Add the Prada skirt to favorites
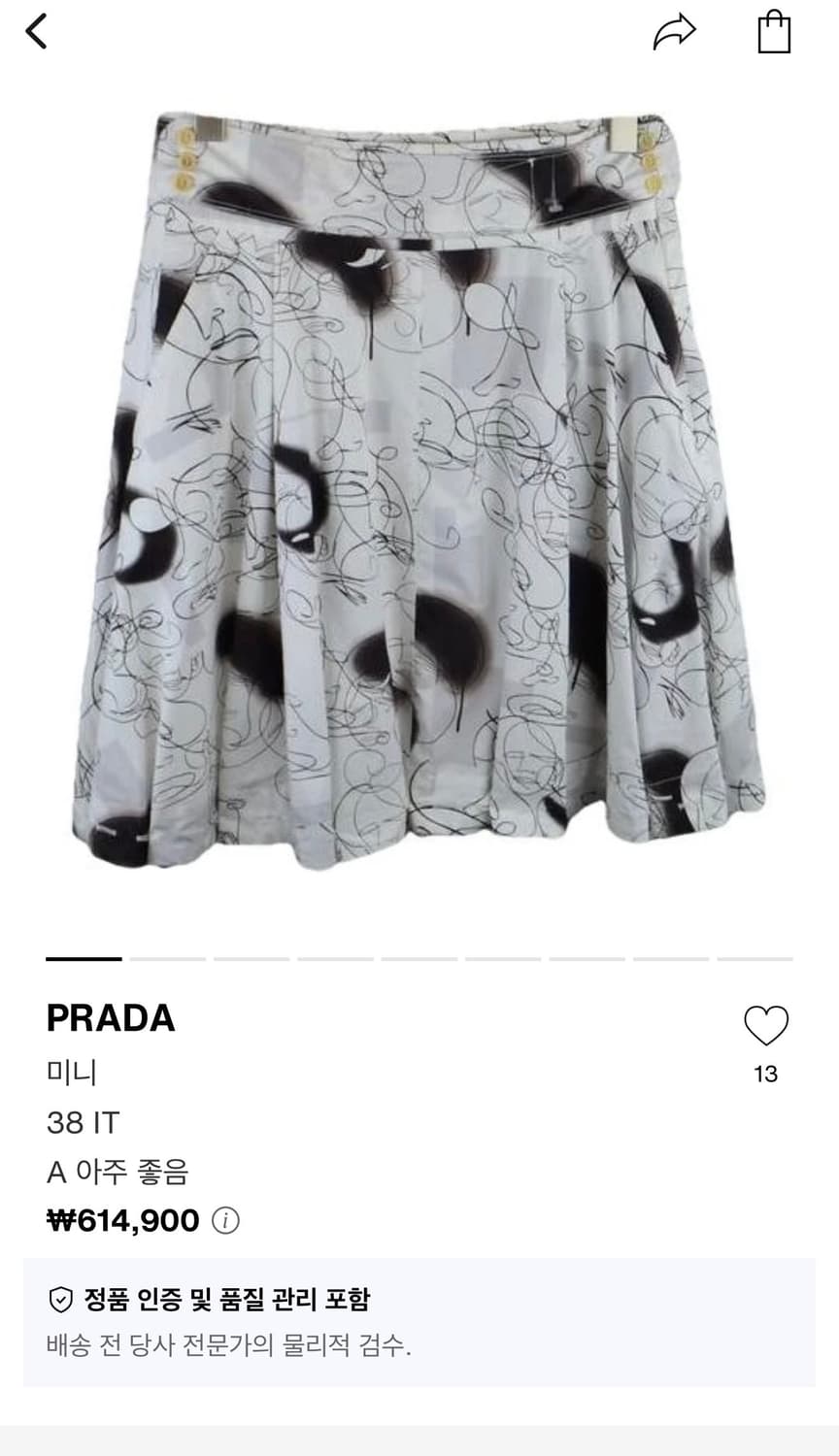The width and height of the screenshot is (839, 1456). (x=766, y=1026)
